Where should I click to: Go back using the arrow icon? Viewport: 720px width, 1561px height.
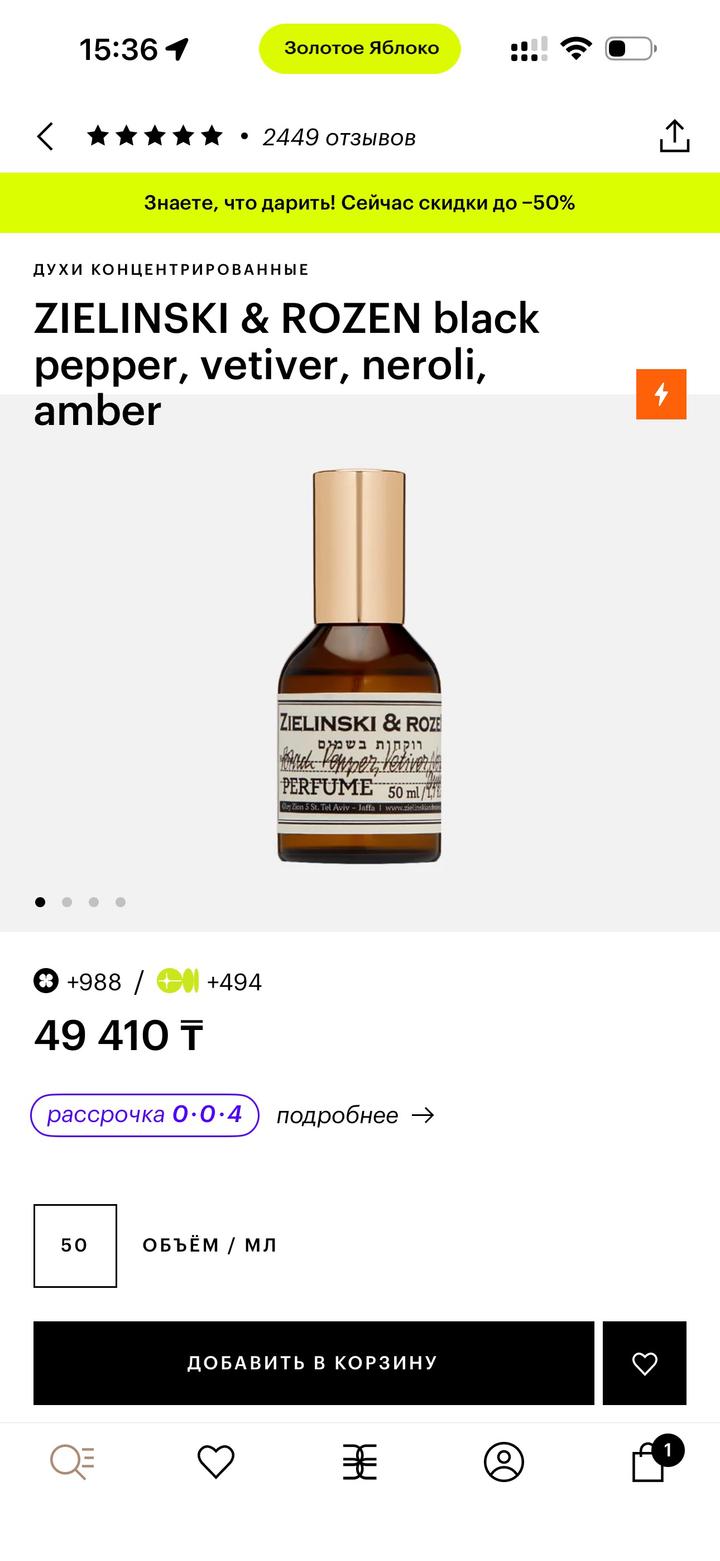tap(45, 137)
